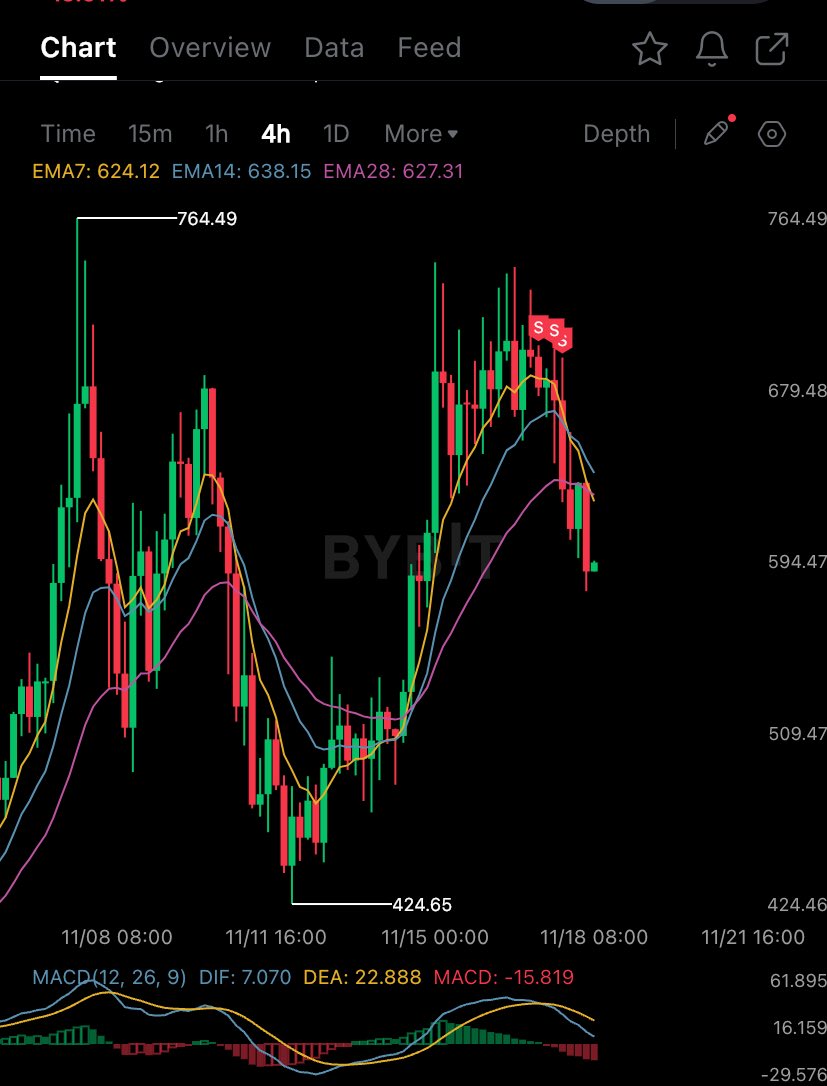Switch to the Overview tab

pyautogui.click(x=210, y=48)
